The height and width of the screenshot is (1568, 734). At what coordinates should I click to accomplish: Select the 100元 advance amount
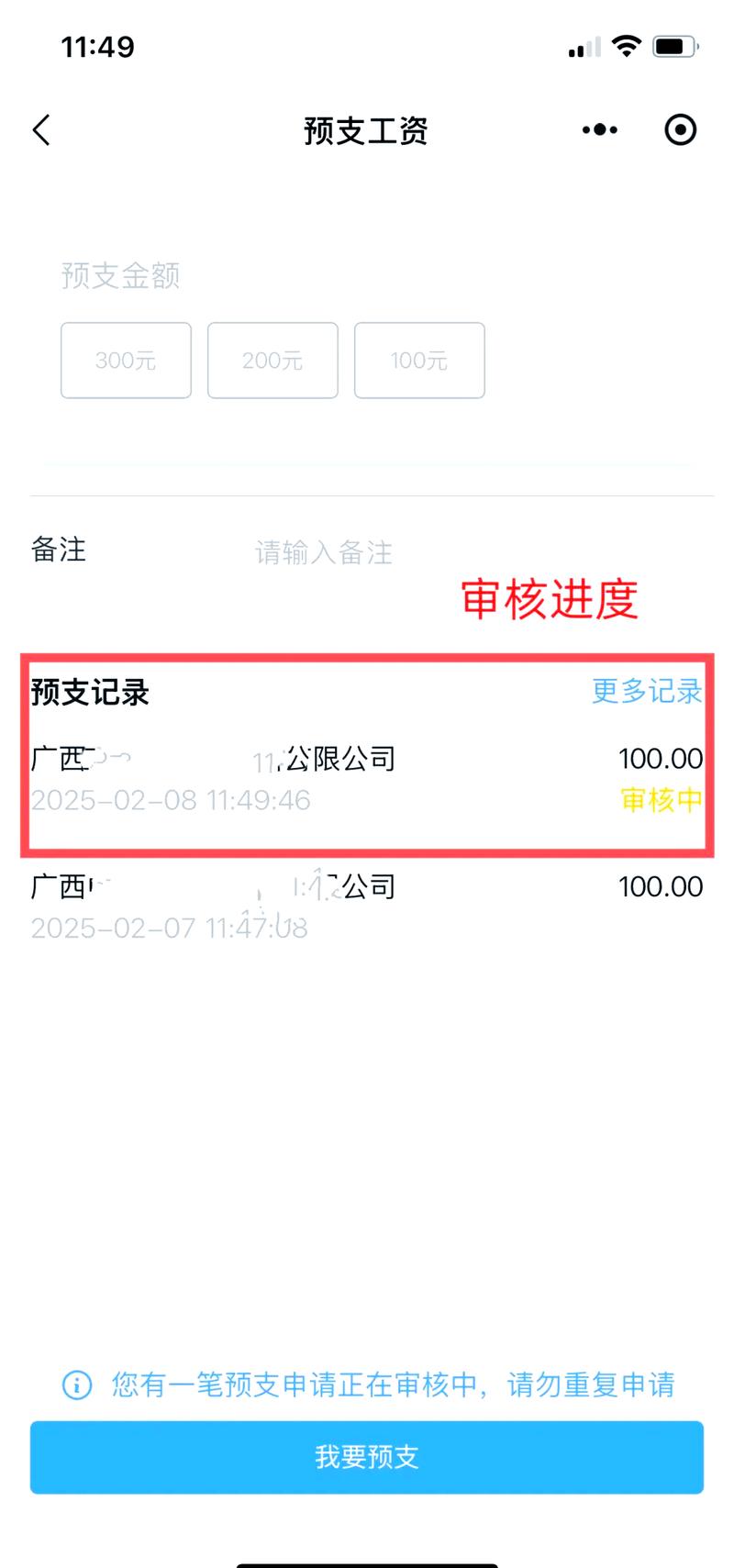coord(419,361)
